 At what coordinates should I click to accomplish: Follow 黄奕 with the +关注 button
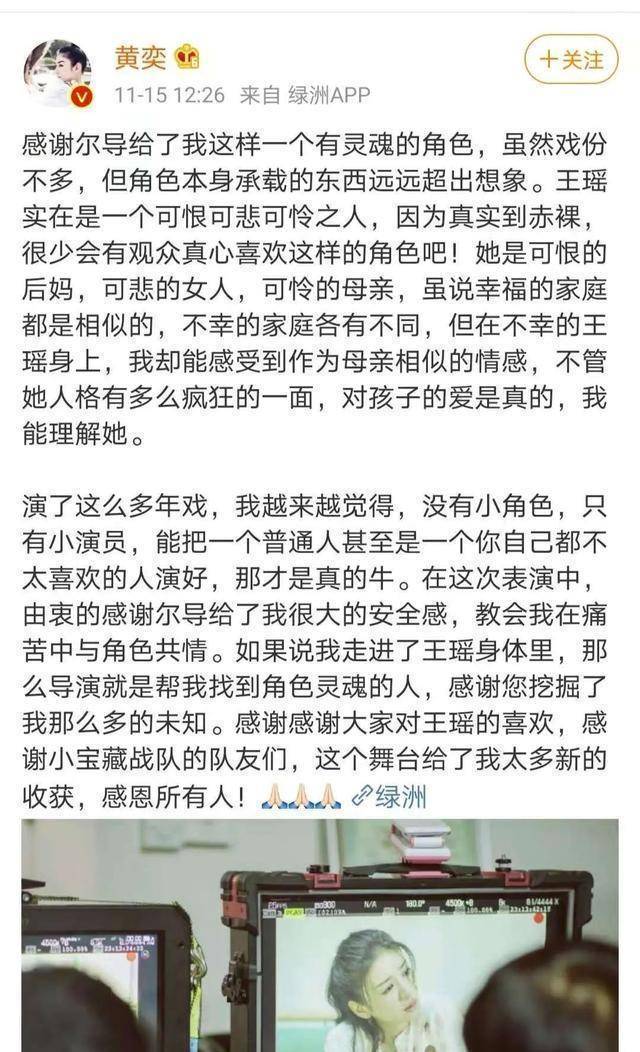pos(572,60)
